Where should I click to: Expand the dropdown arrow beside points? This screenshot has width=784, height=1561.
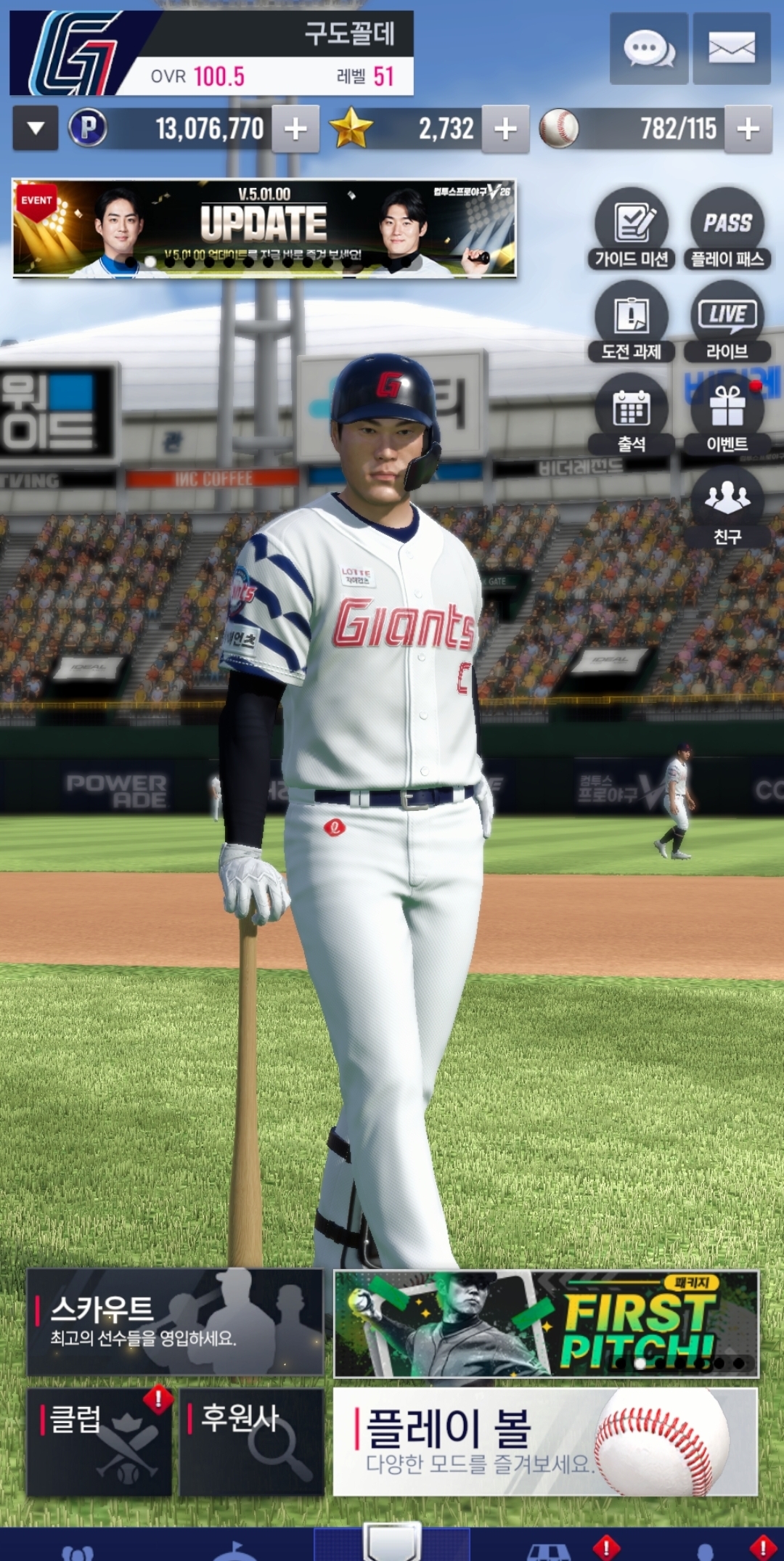click(x=35, y=129)
